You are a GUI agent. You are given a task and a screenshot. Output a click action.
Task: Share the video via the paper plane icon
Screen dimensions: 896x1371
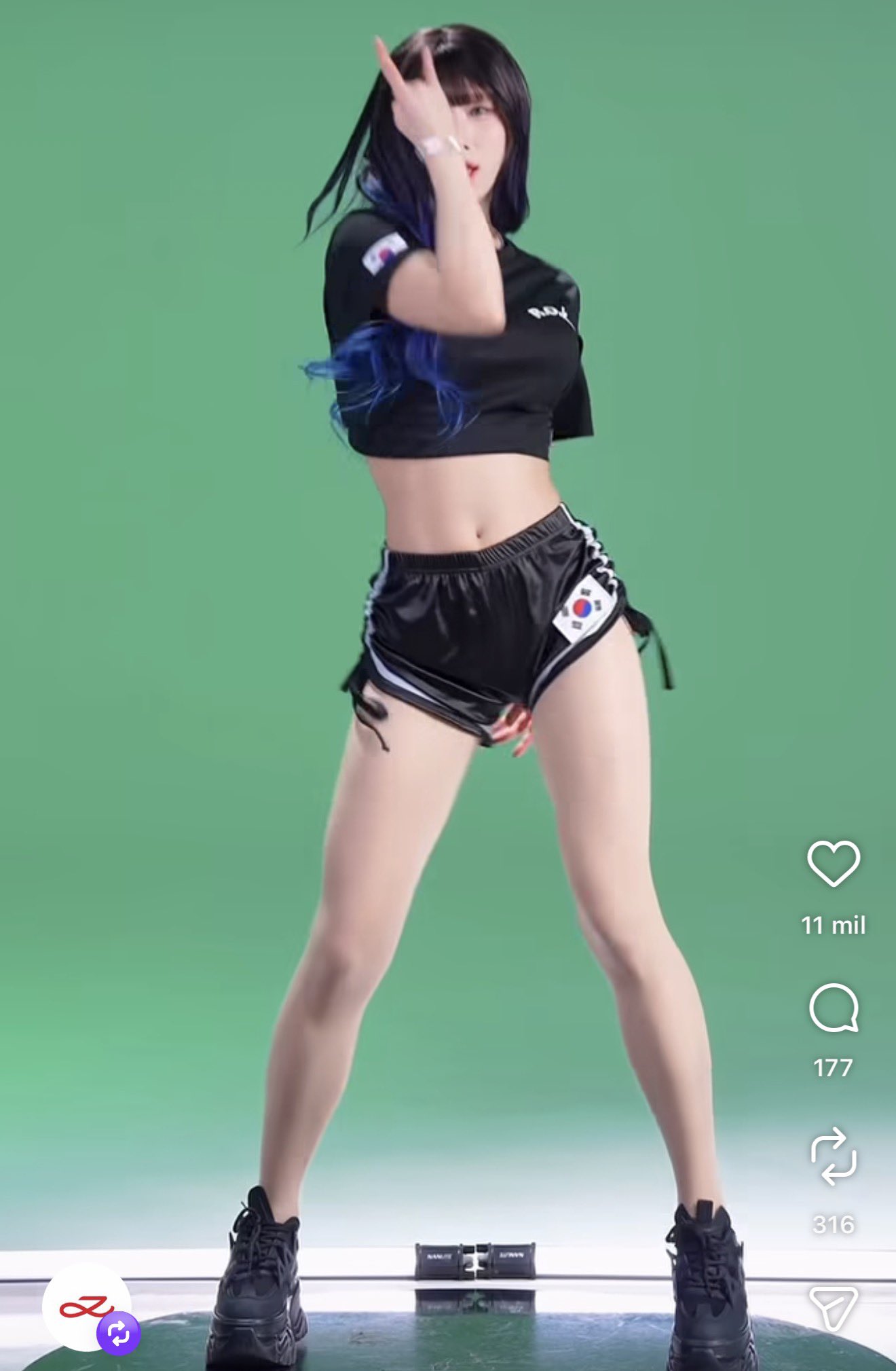(833, 1307)
